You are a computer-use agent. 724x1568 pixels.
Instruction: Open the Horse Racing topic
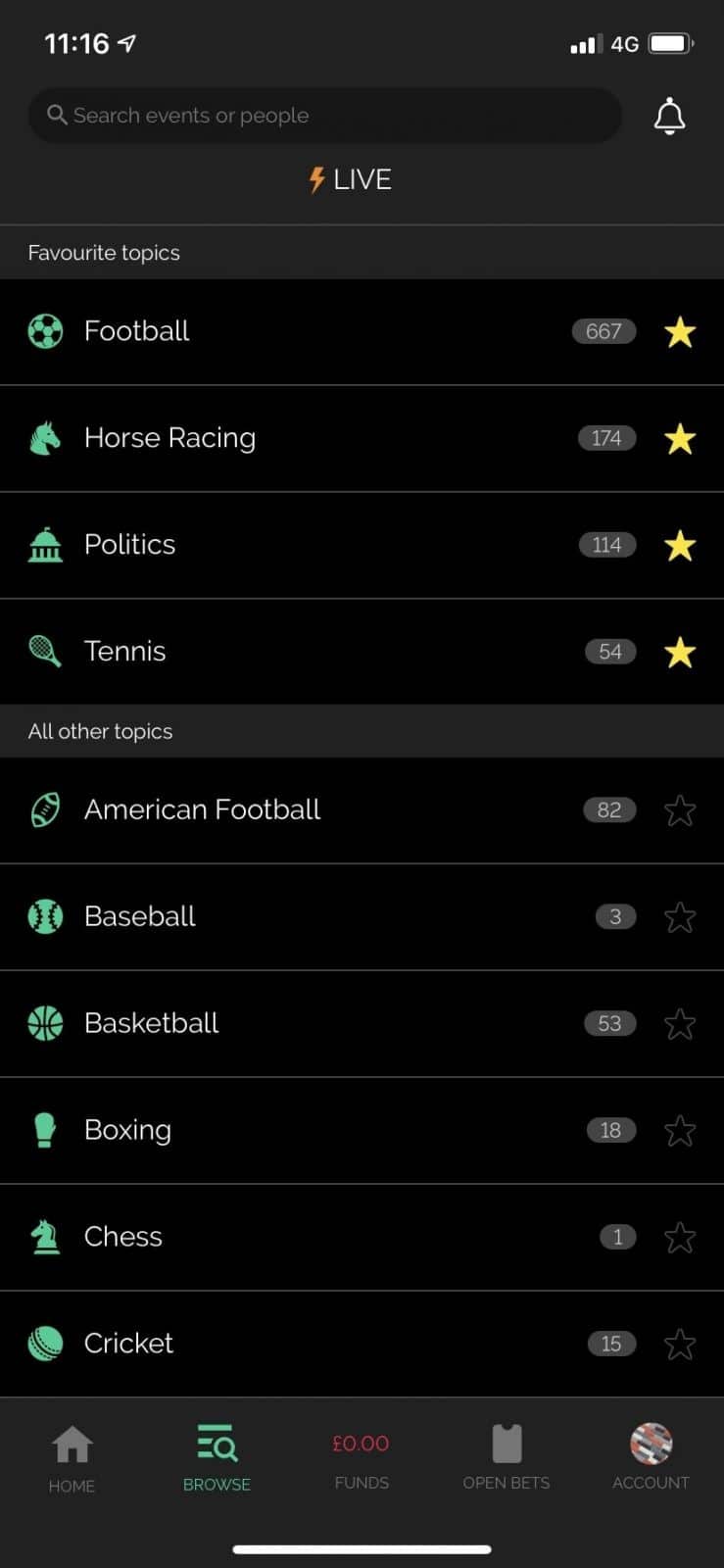(x=169, y=438)
